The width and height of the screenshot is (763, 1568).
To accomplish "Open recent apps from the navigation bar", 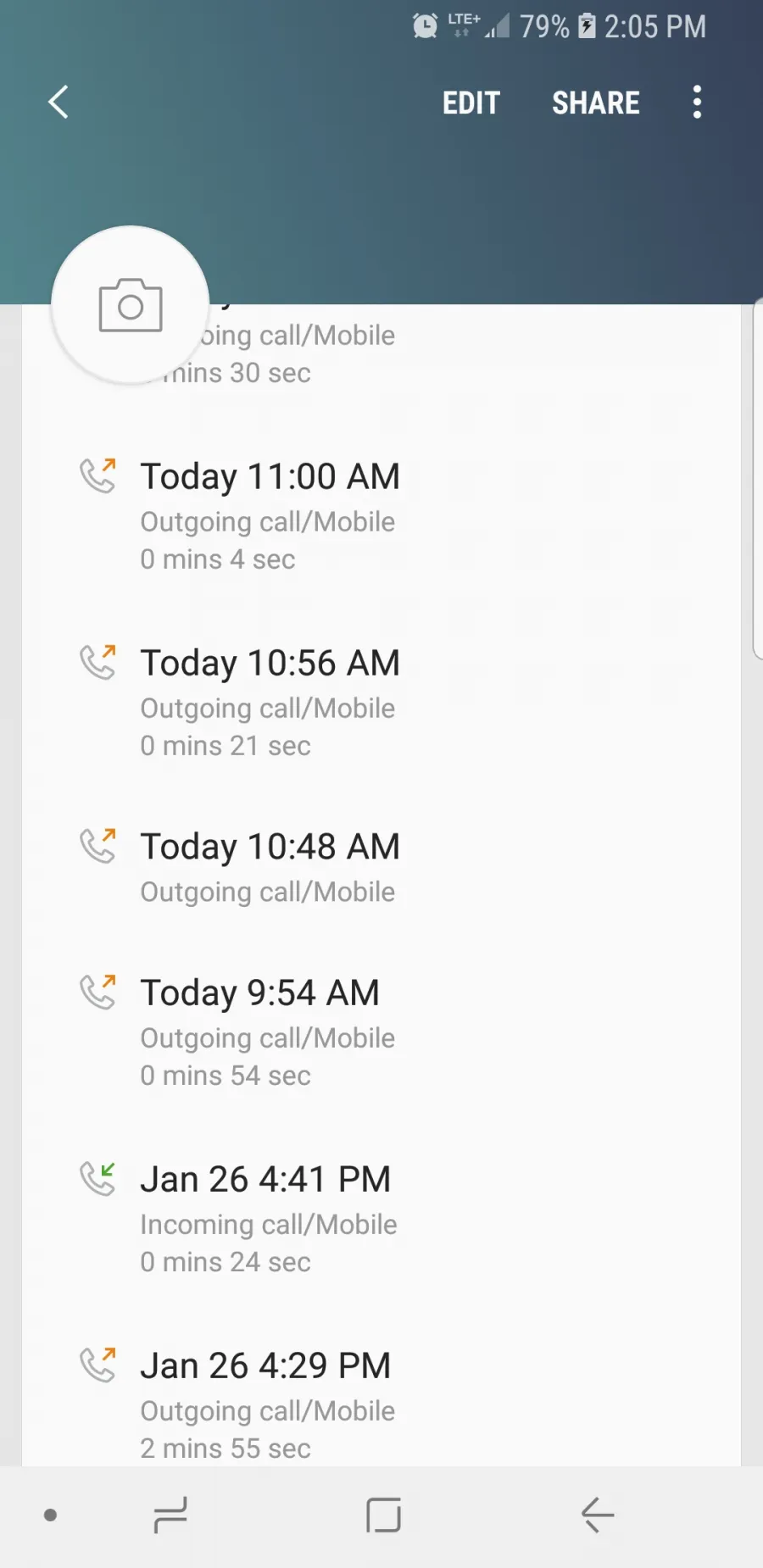I will pyautogui.click(x=170, y=1515).
